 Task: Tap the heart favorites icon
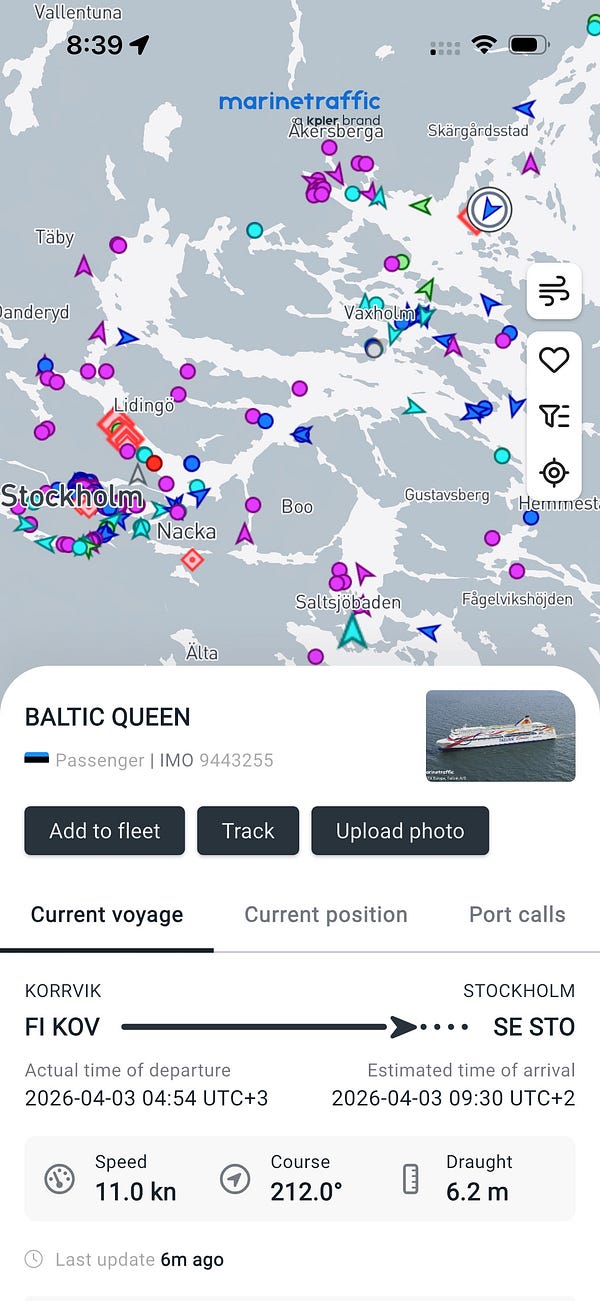554,360
